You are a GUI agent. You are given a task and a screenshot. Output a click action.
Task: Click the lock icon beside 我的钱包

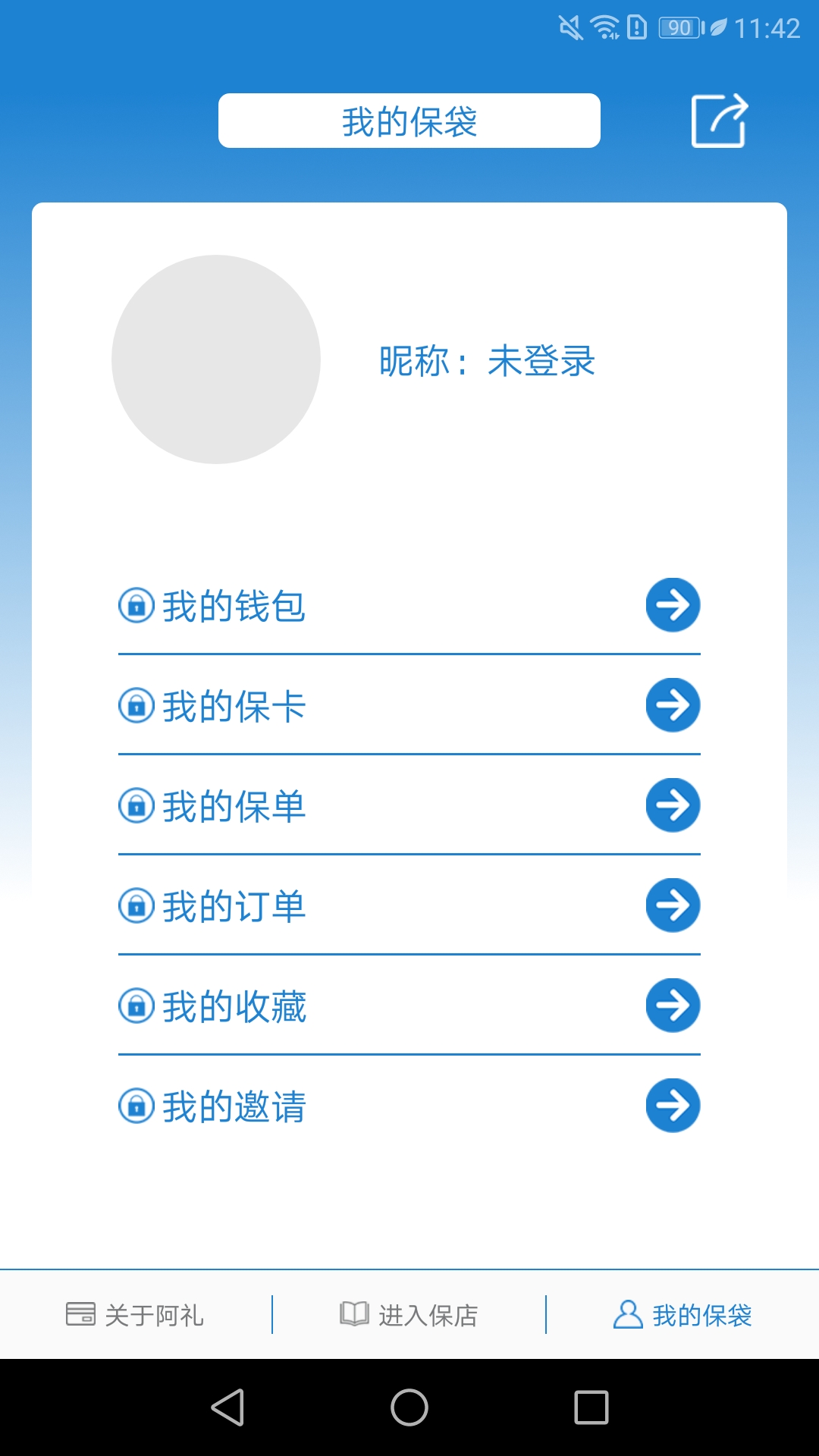(136, 604)
